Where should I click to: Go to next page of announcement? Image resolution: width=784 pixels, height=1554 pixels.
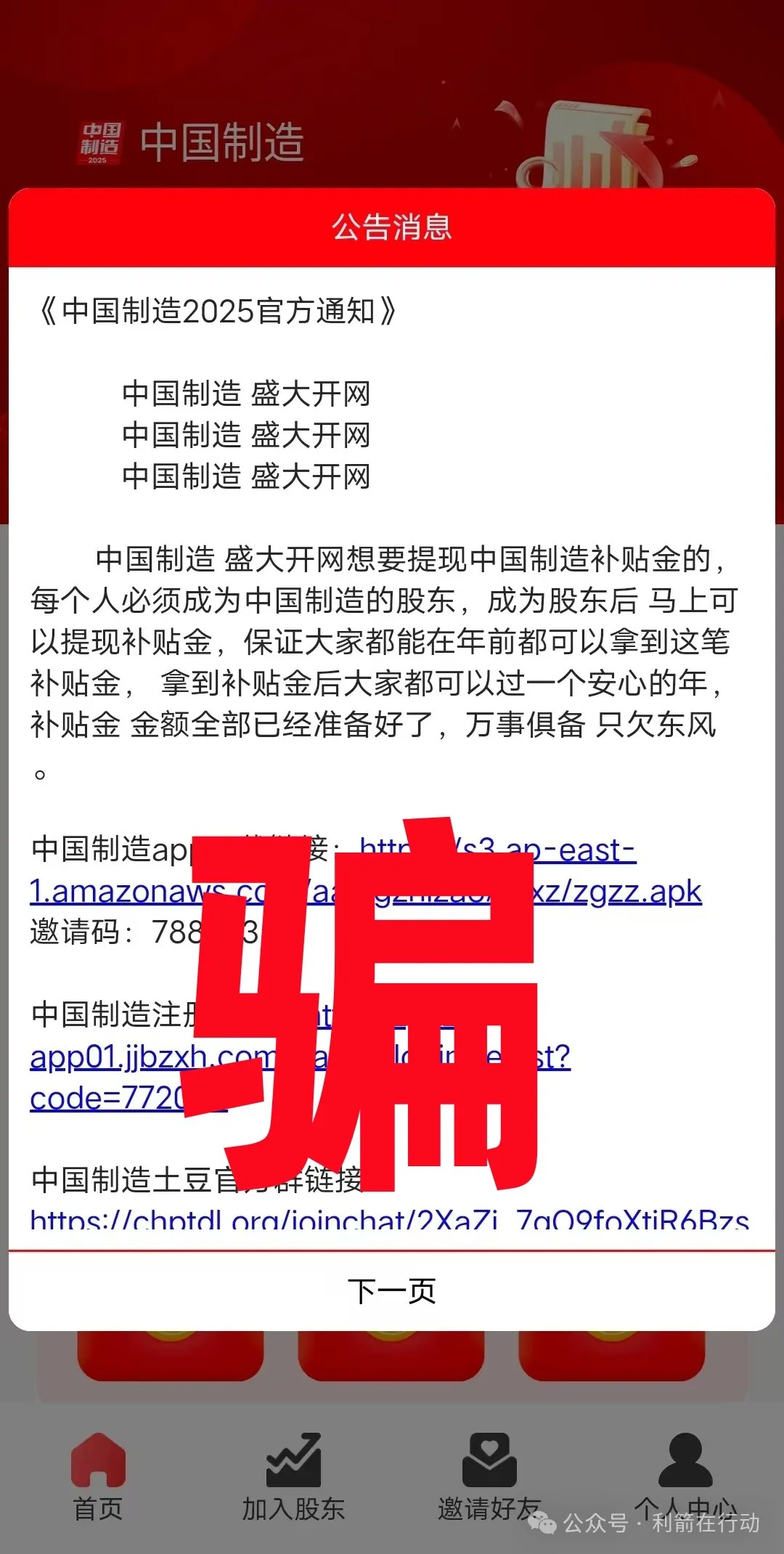coord(392,1291)
